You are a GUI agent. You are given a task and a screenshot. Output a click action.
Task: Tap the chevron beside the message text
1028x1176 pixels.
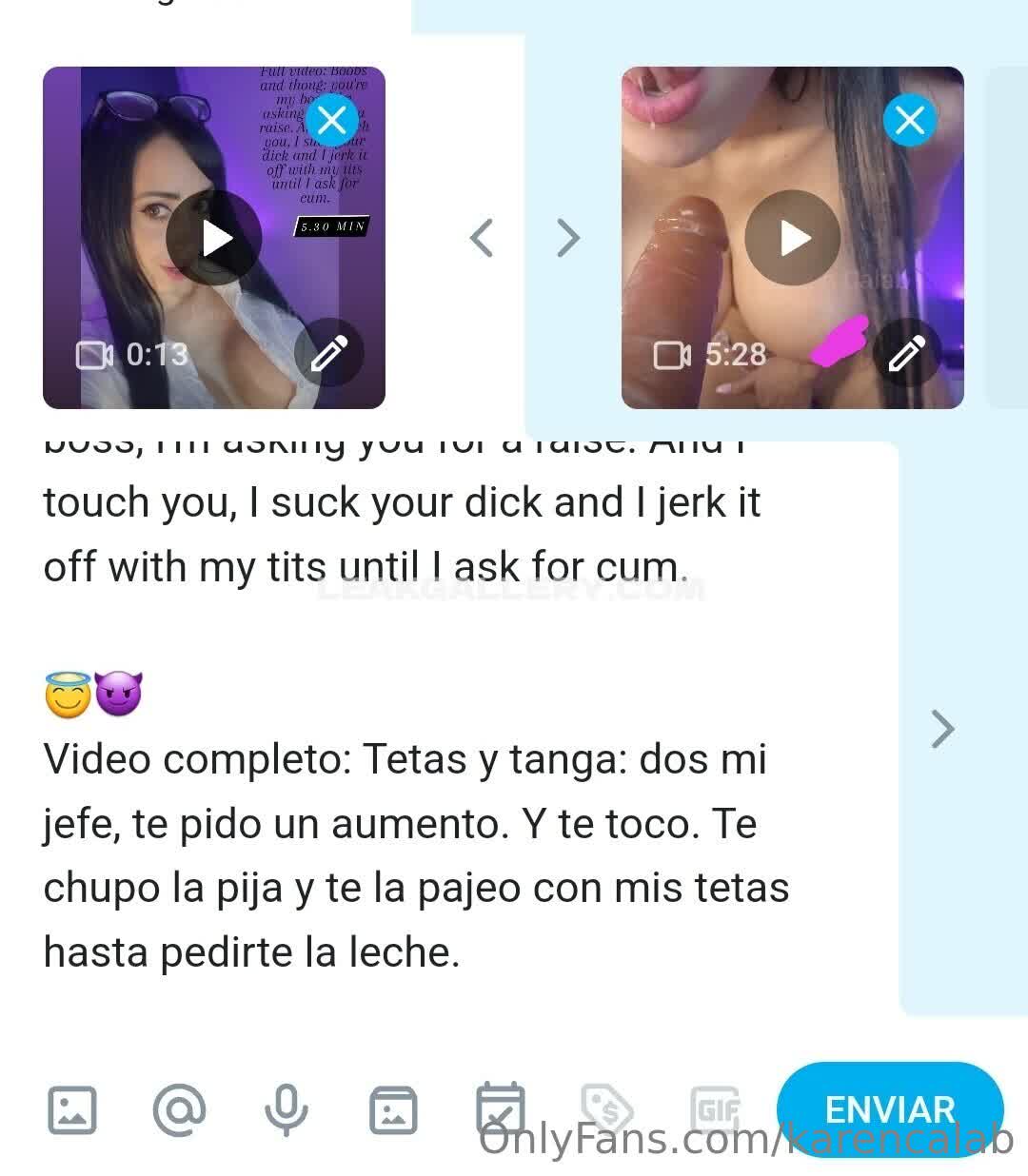[x=941, y=729]
